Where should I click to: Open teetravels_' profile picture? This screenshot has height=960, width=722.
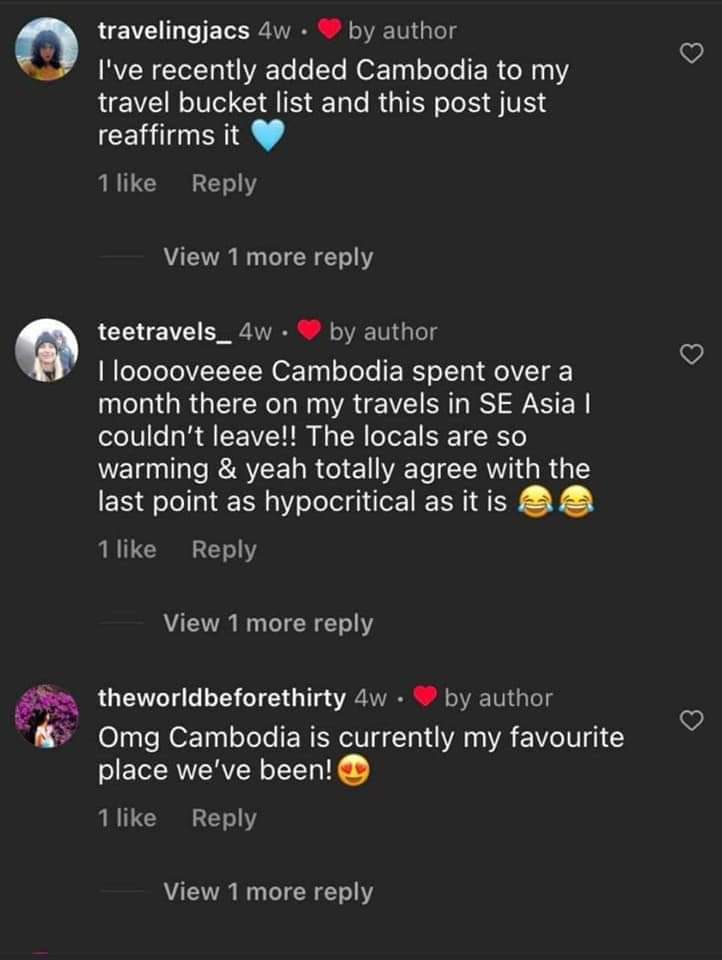click(x=47, y=350)
